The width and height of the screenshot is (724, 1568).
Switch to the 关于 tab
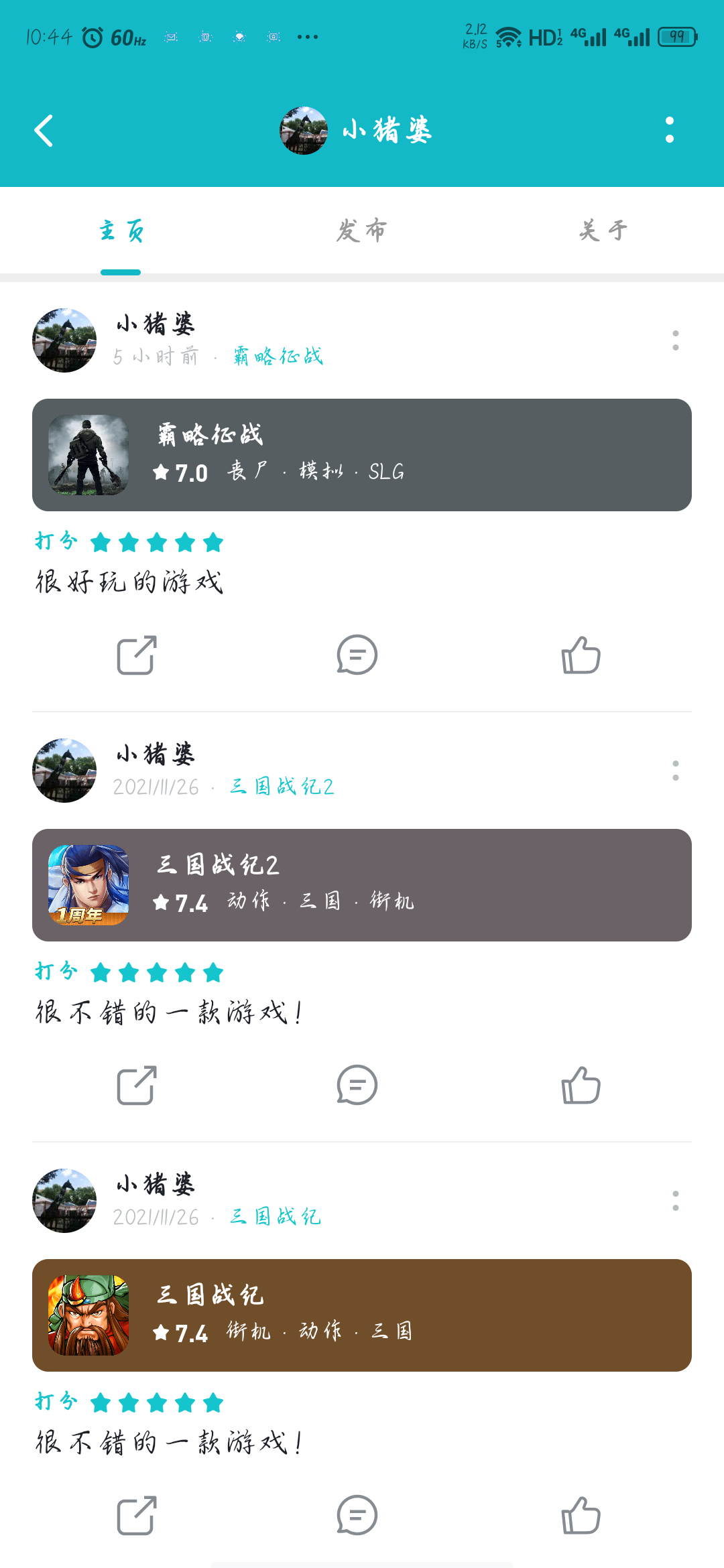(603, 231)
